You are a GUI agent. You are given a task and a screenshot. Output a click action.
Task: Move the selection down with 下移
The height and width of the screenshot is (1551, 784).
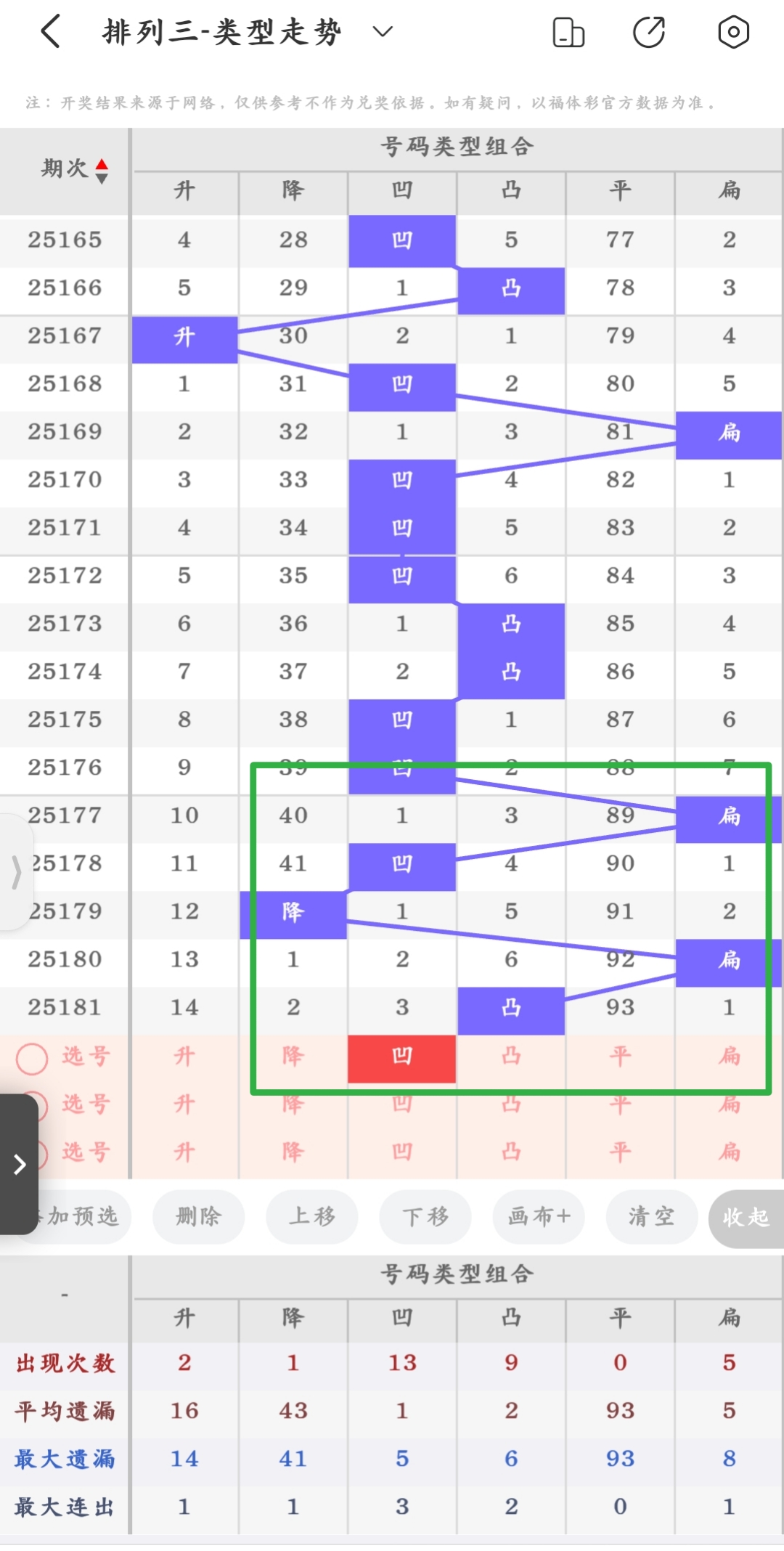(x=425, y=1216)
